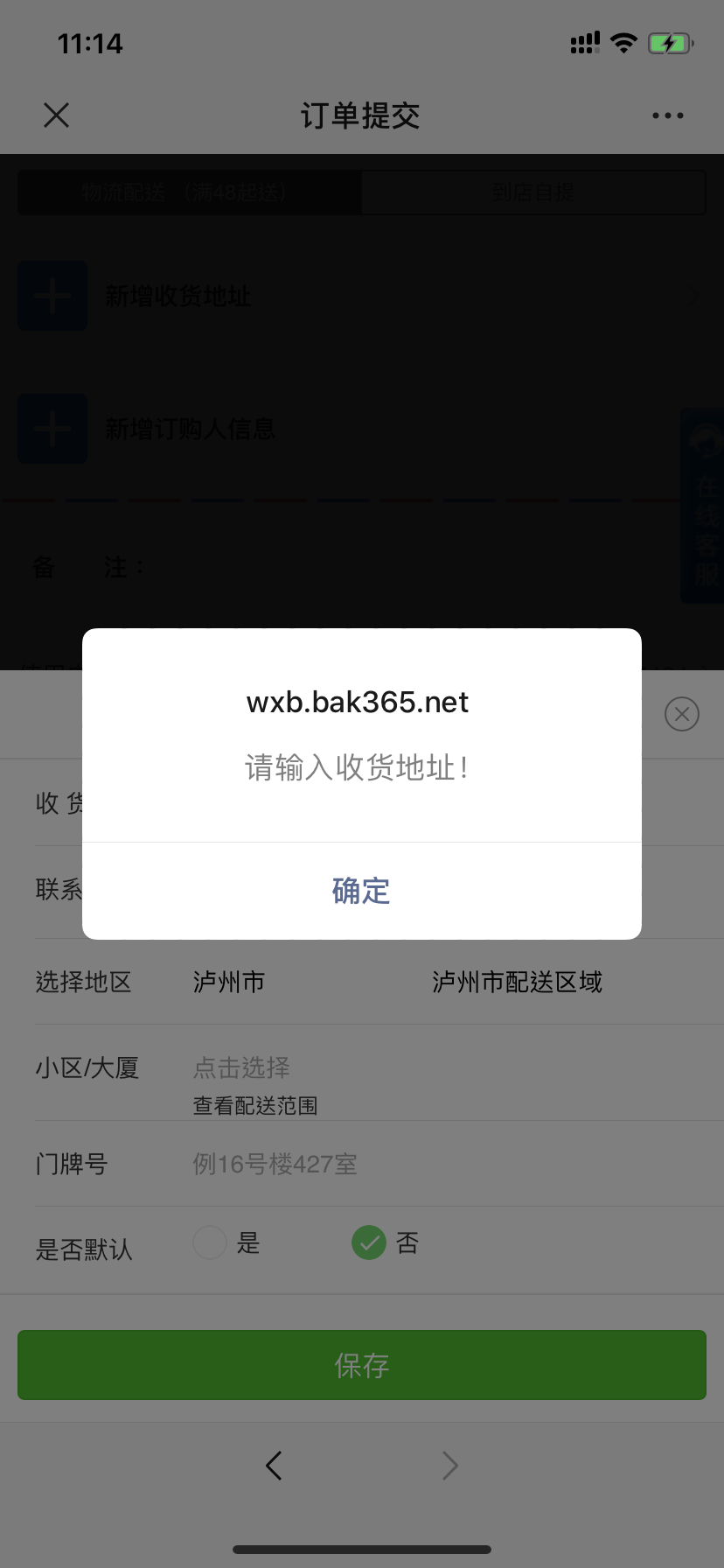
Task: Close the page with the X icon
Action: (x=56, y=115)
